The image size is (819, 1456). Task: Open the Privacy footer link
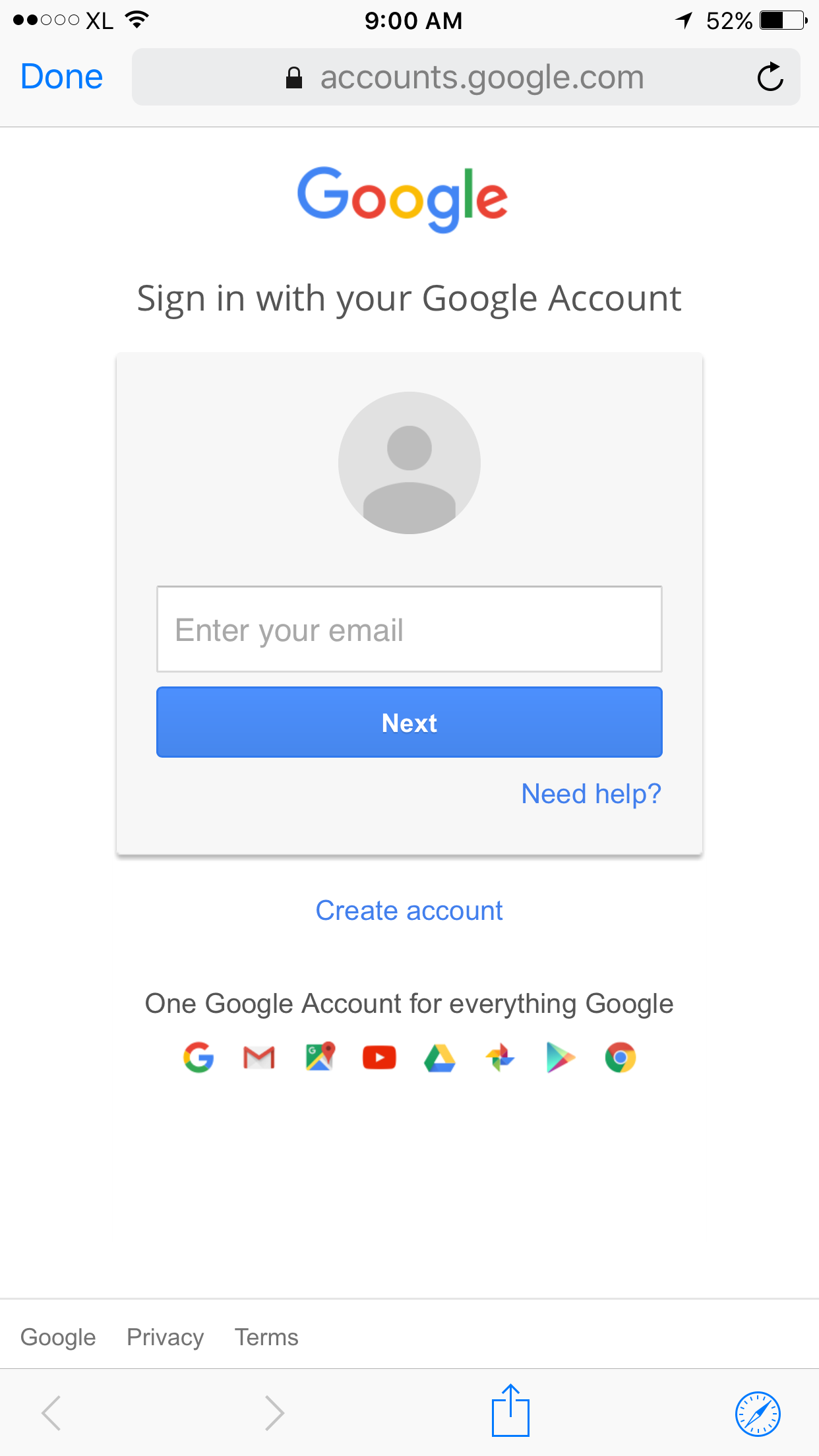[x=165, y=1337]
